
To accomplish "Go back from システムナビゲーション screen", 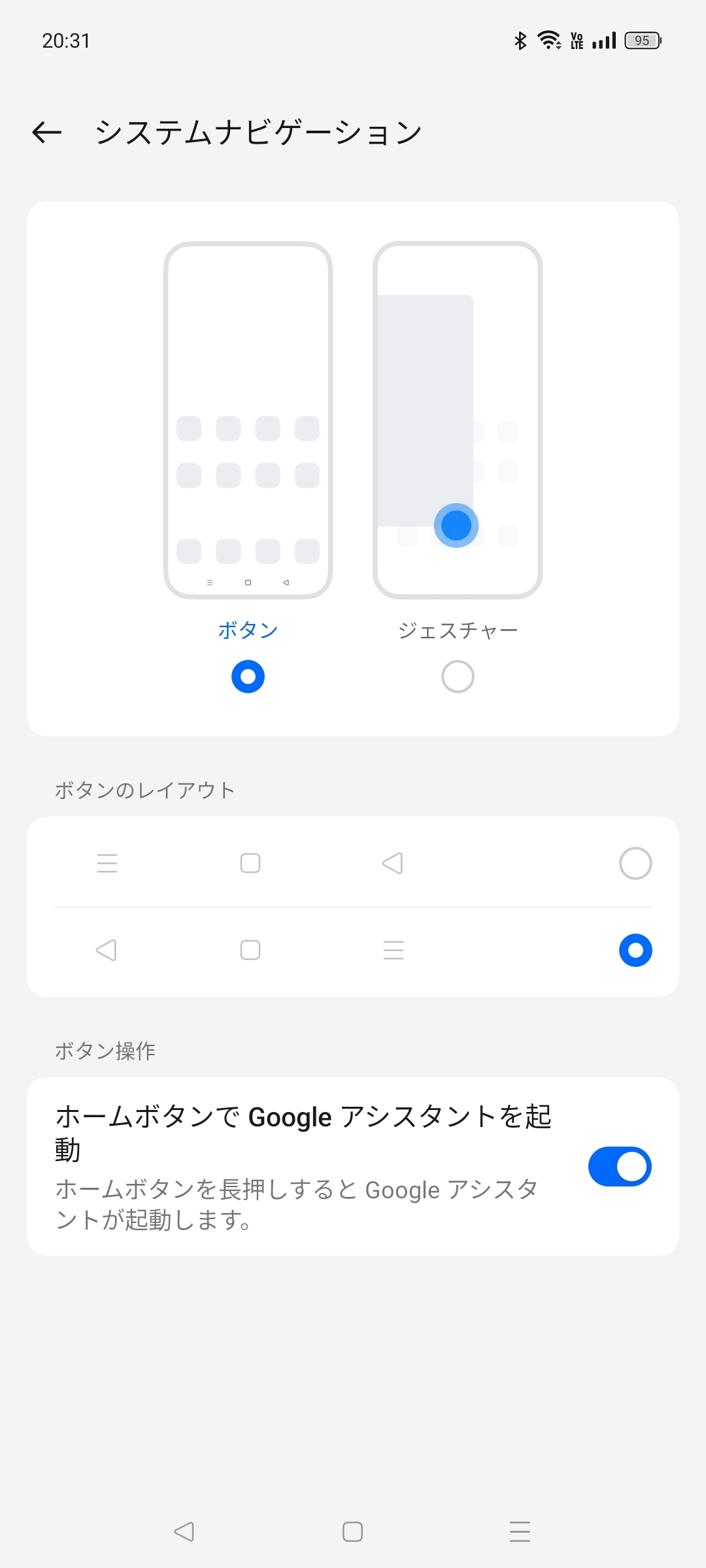I will [47, 133].
